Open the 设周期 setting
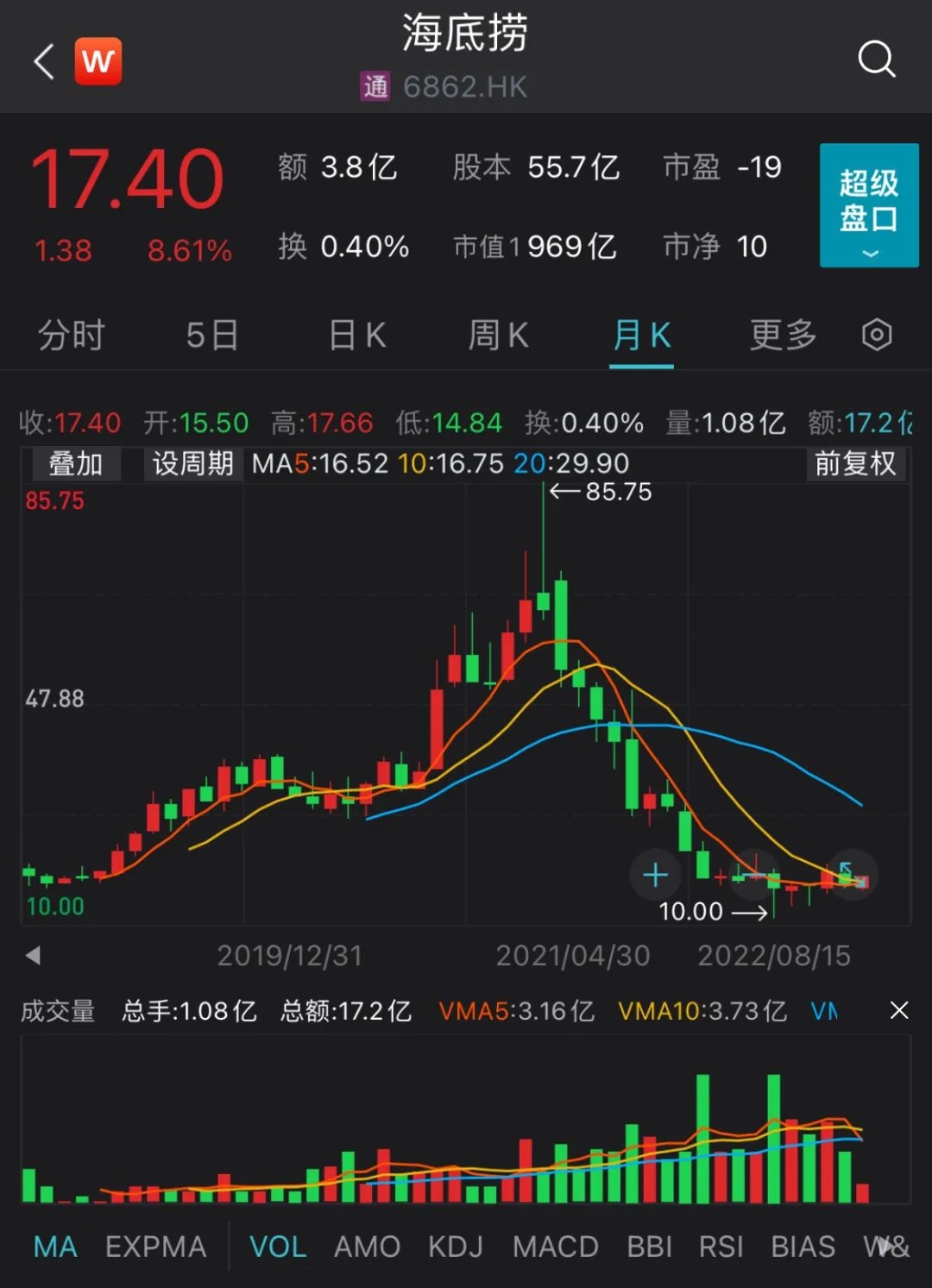 [x=192, y=464]
